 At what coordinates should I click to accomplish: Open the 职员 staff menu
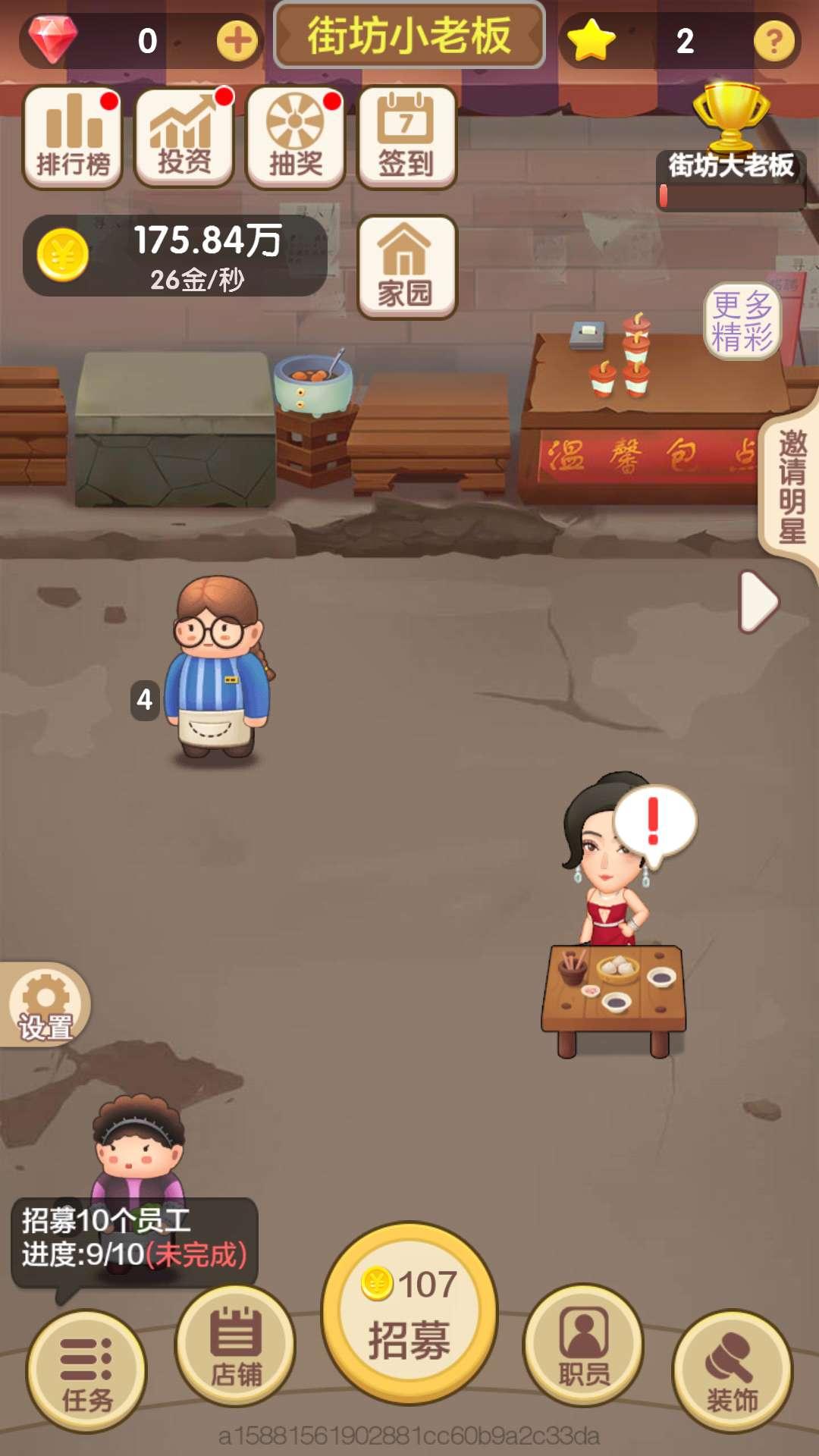583,1346
